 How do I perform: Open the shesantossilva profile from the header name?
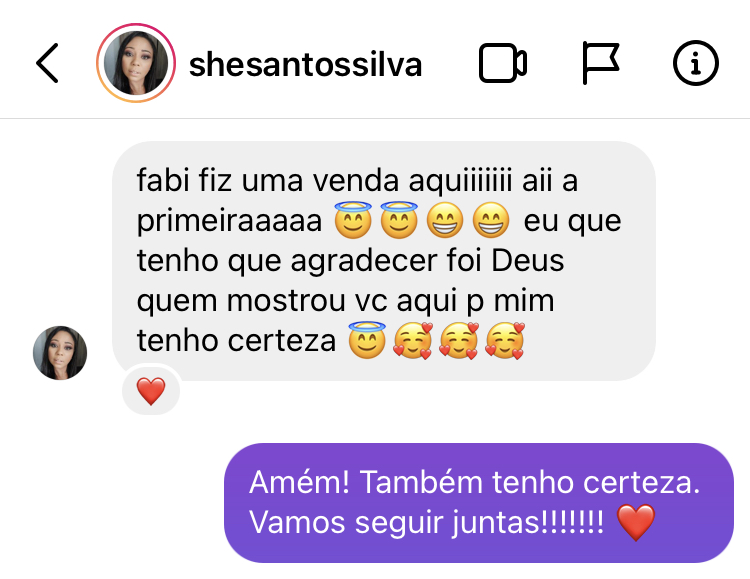click(305, 65)
